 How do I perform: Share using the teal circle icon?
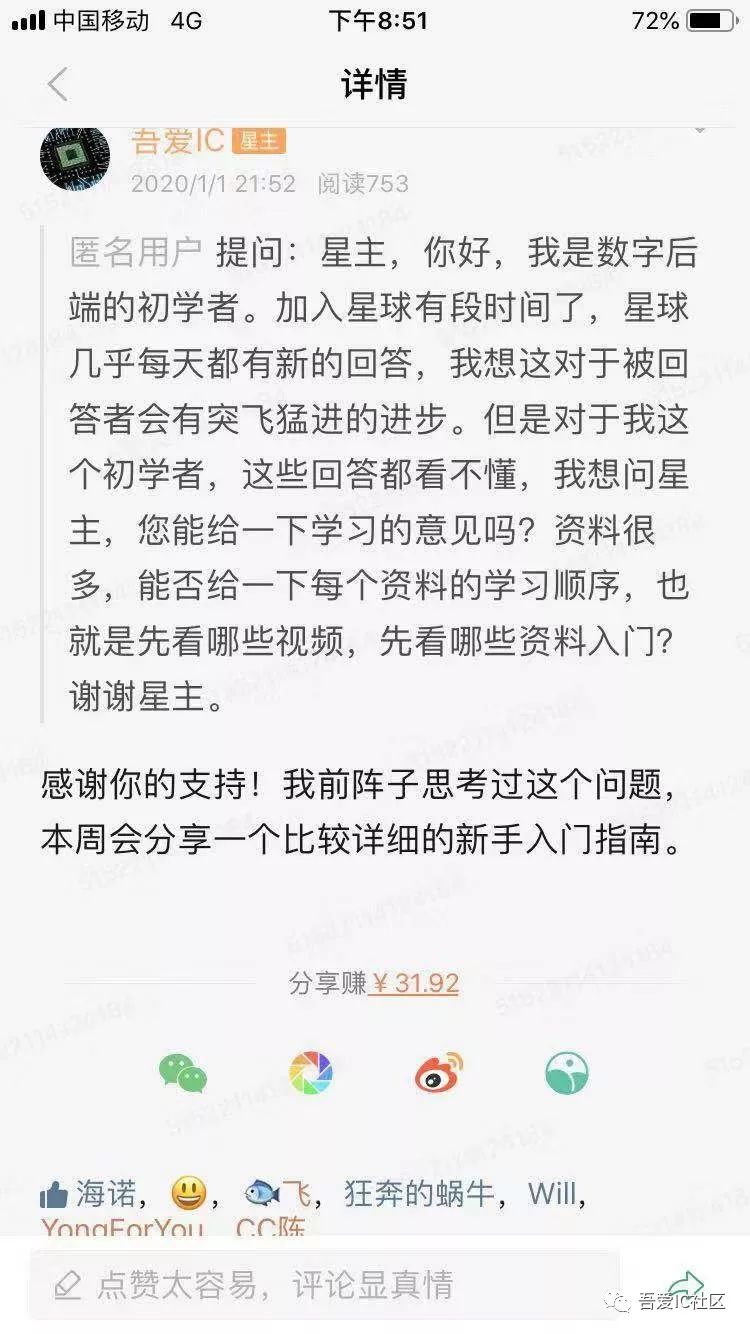click(567, 1074)
